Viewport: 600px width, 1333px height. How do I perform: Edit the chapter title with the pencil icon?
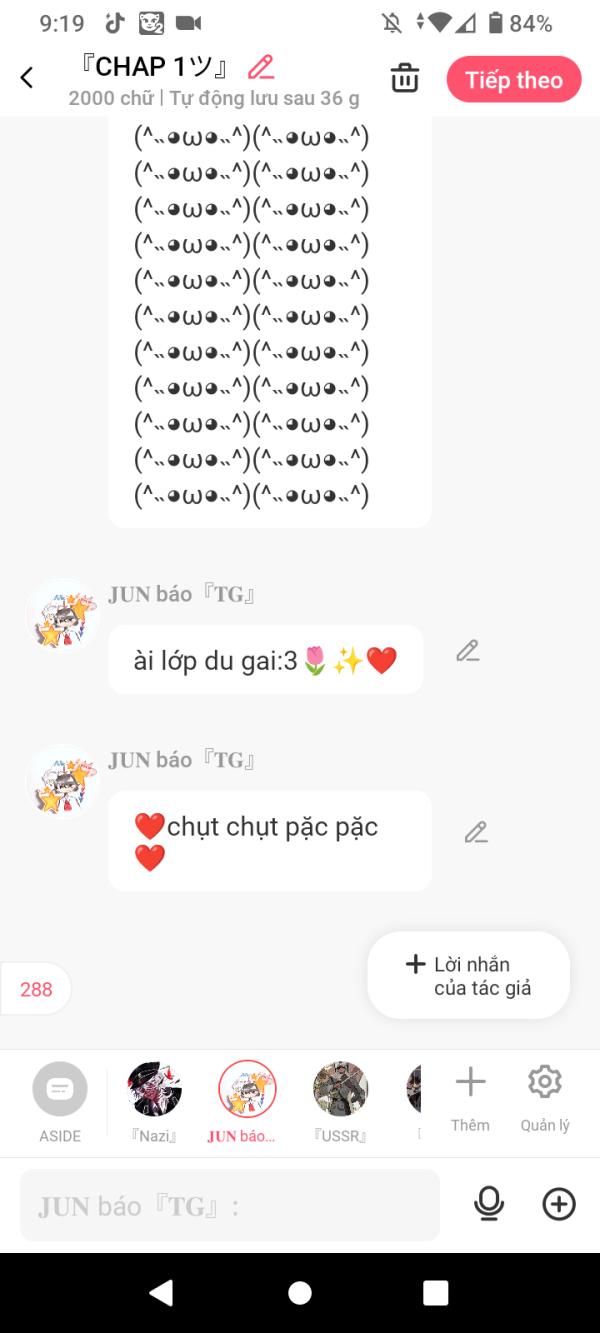[x=261, y=67]
